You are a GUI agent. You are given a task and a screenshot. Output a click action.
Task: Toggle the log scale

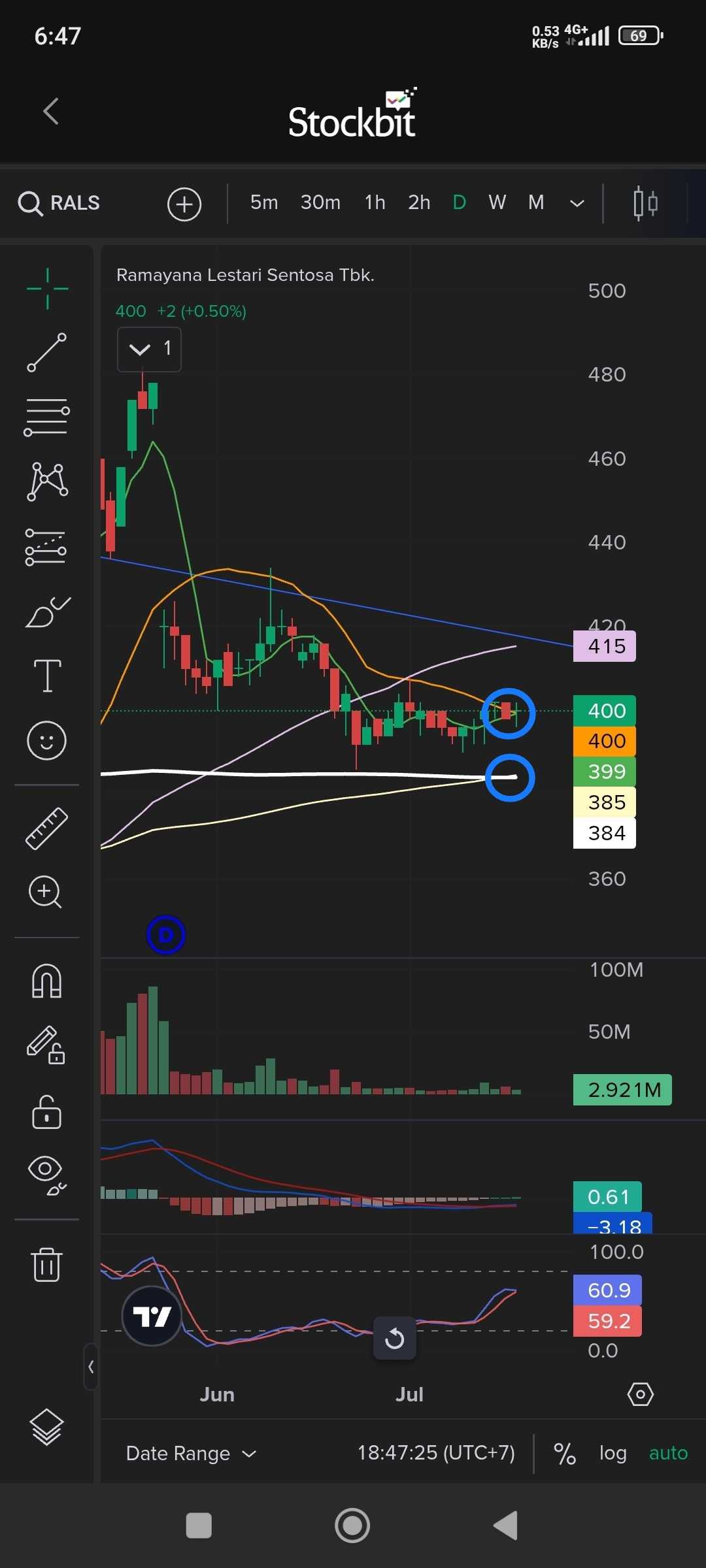[x=613, y=1453]
